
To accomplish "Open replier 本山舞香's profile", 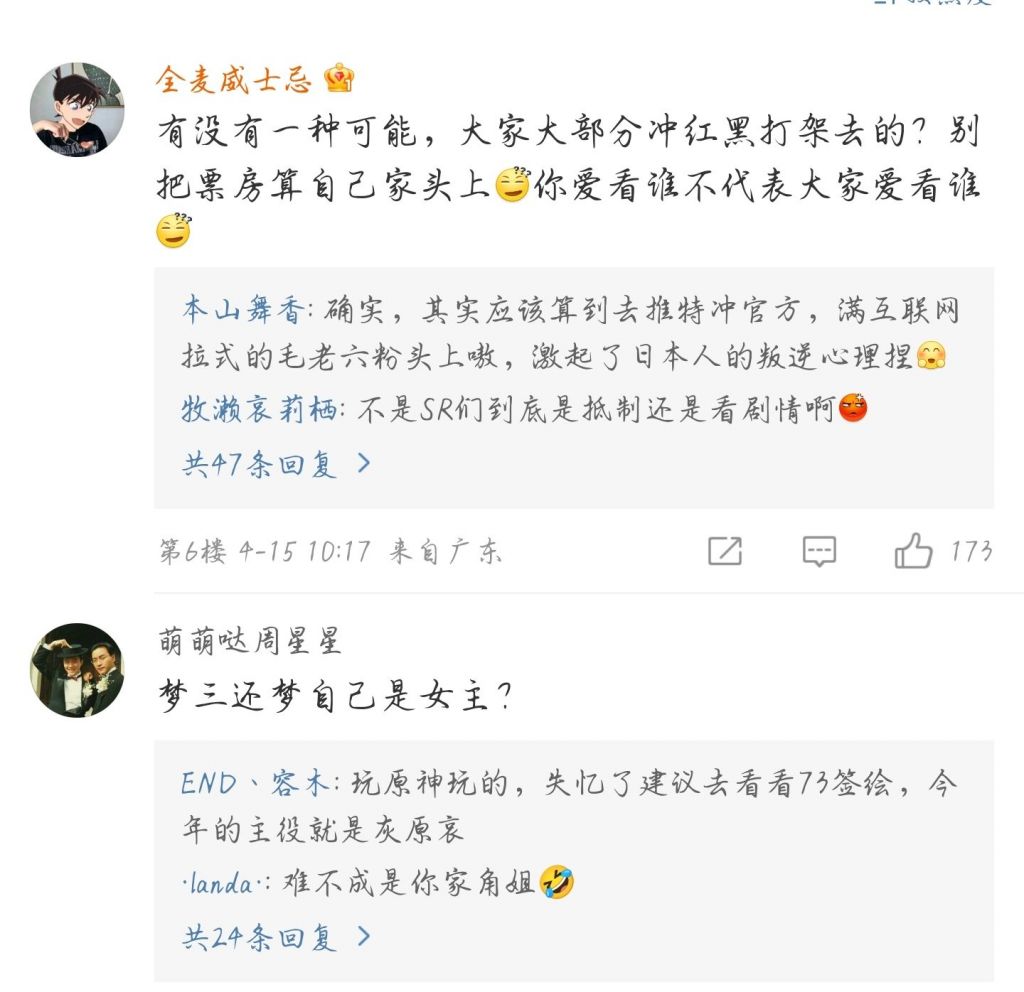I will click(x=241, y=311).
